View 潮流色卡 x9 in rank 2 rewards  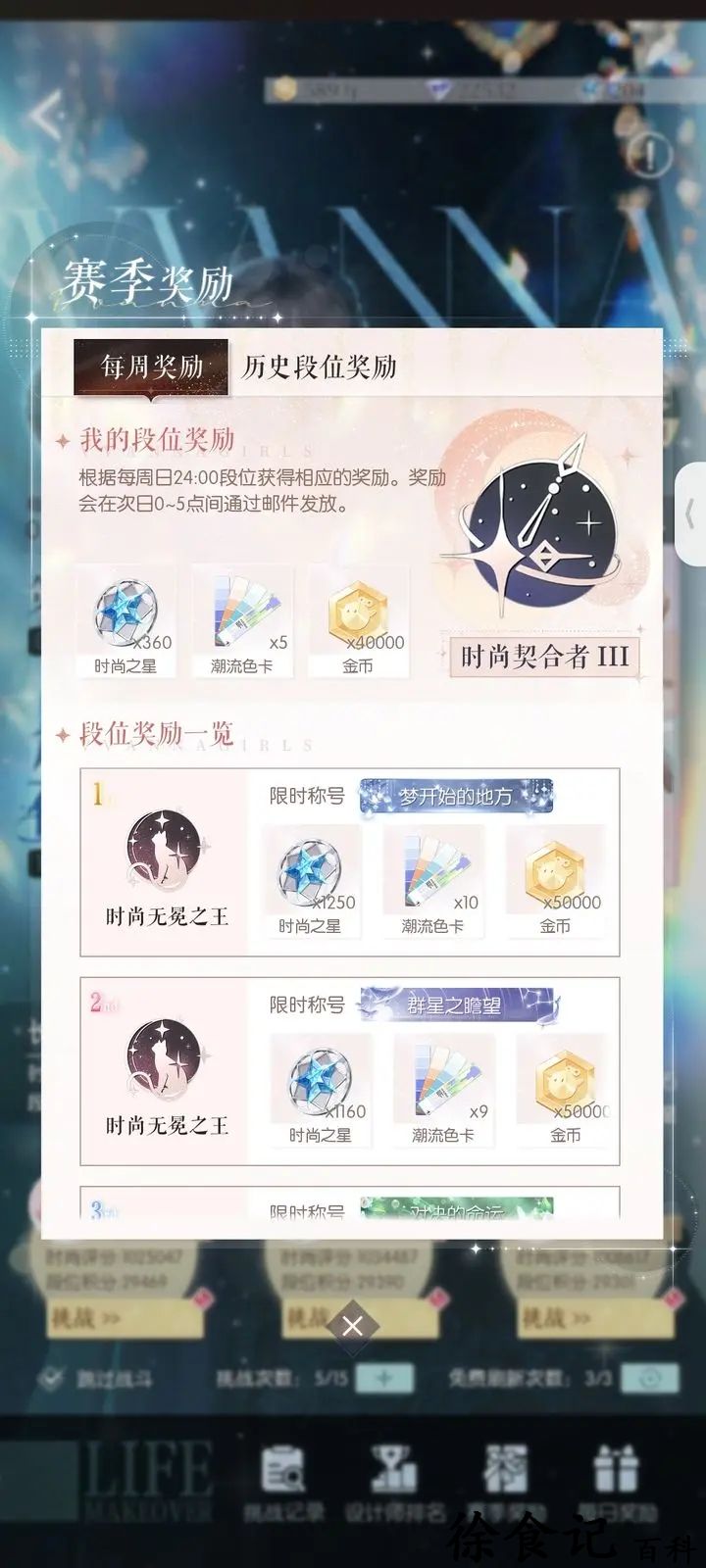(x=442, y=1088)
